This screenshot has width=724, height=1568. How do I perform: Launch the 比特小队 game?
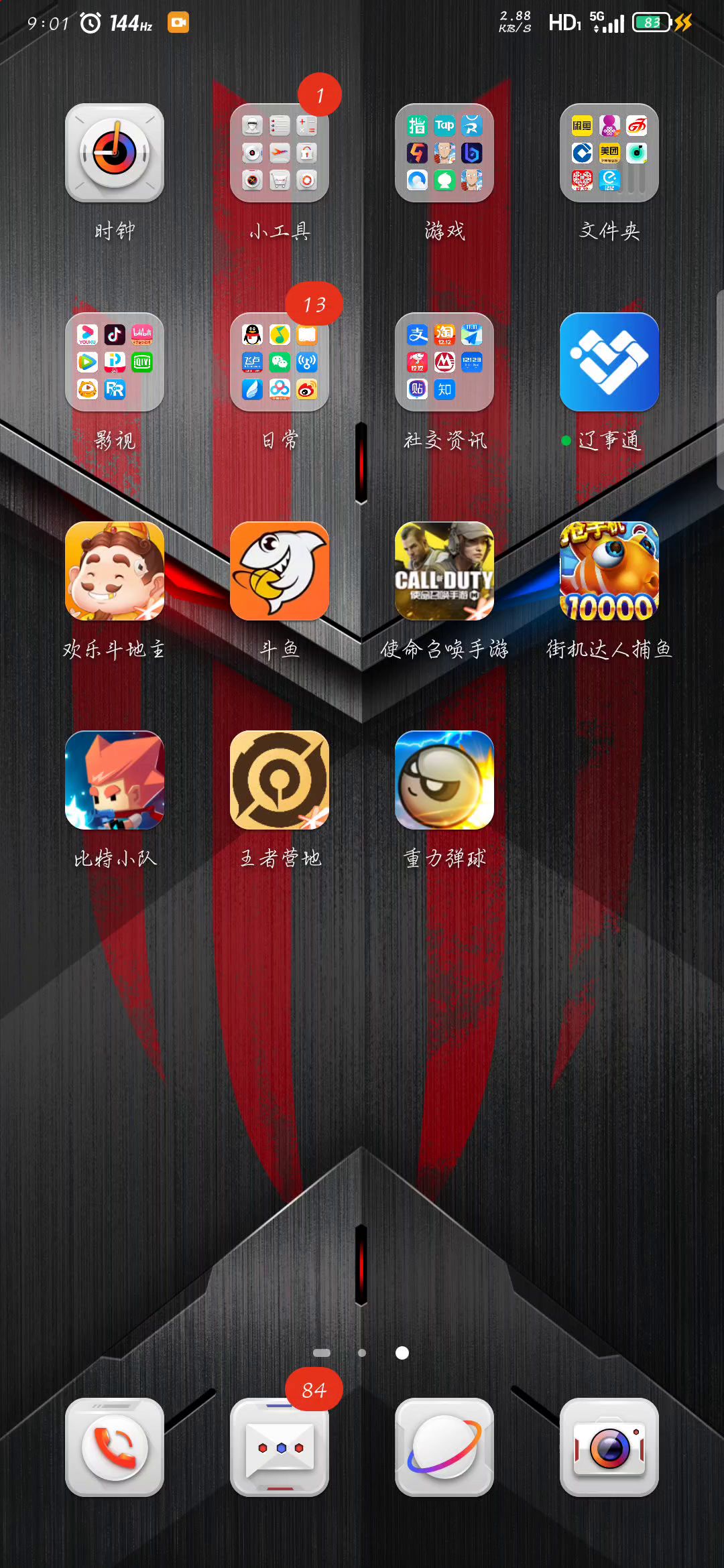[115, 780]
